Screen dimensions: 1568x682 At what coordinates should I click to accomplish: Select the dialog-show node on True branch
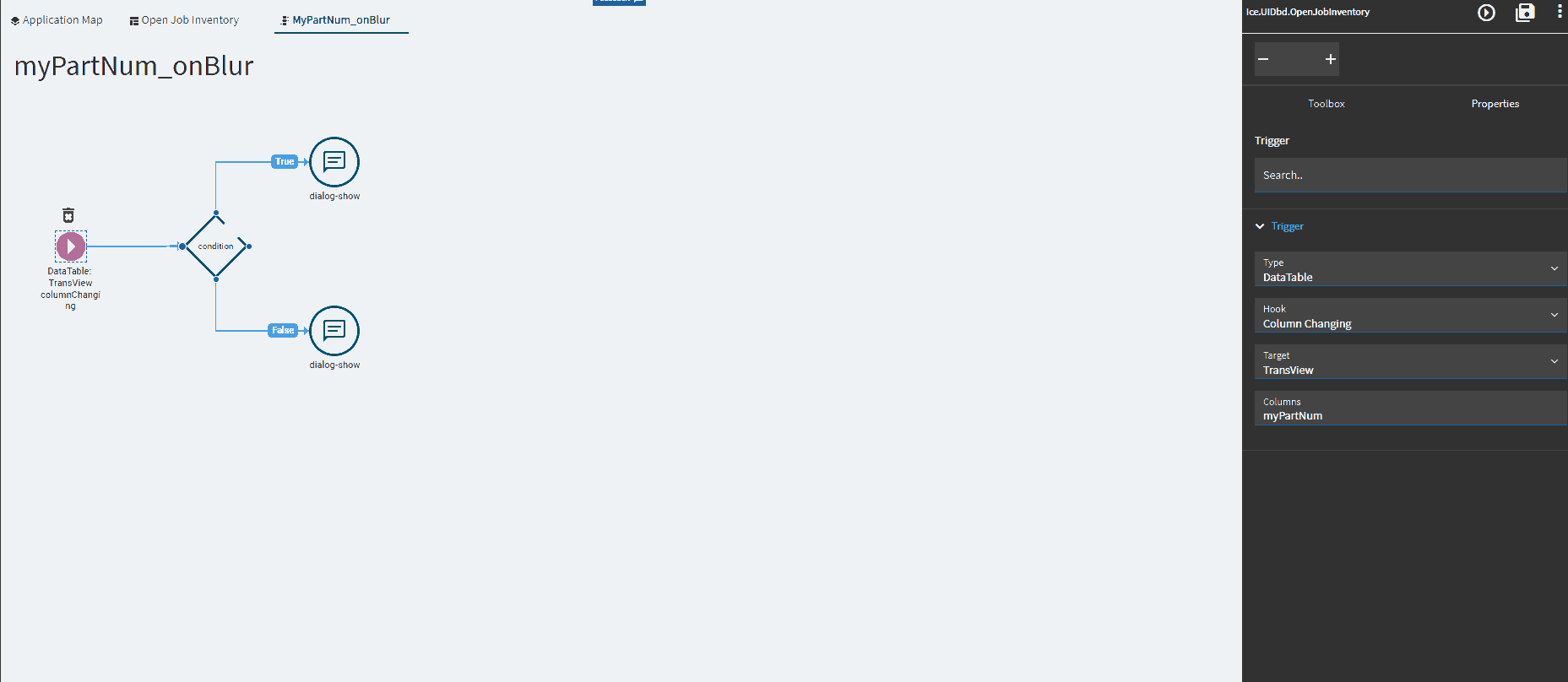click(x=334, y=162)
